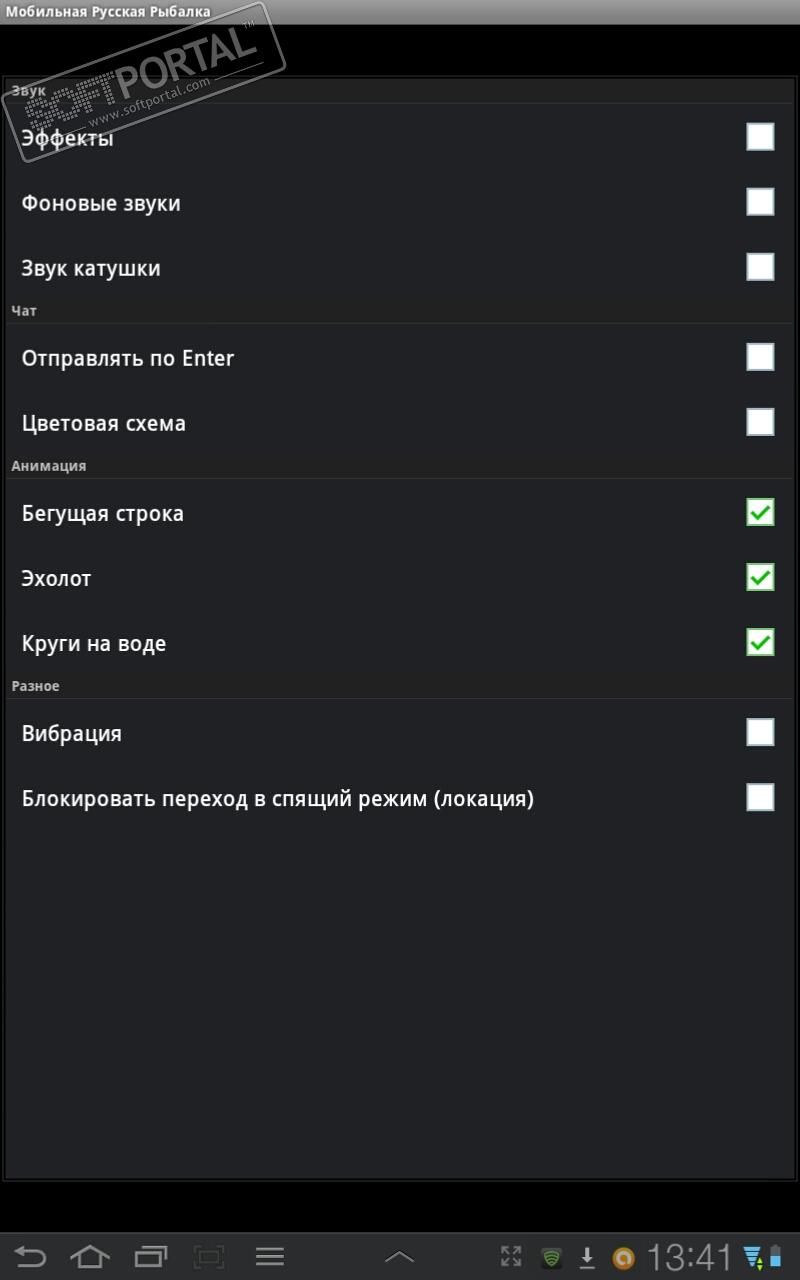The image size is (800, 1280).
Task: Toggle the Цветовая схема checkbox
Action: (760, 422)
